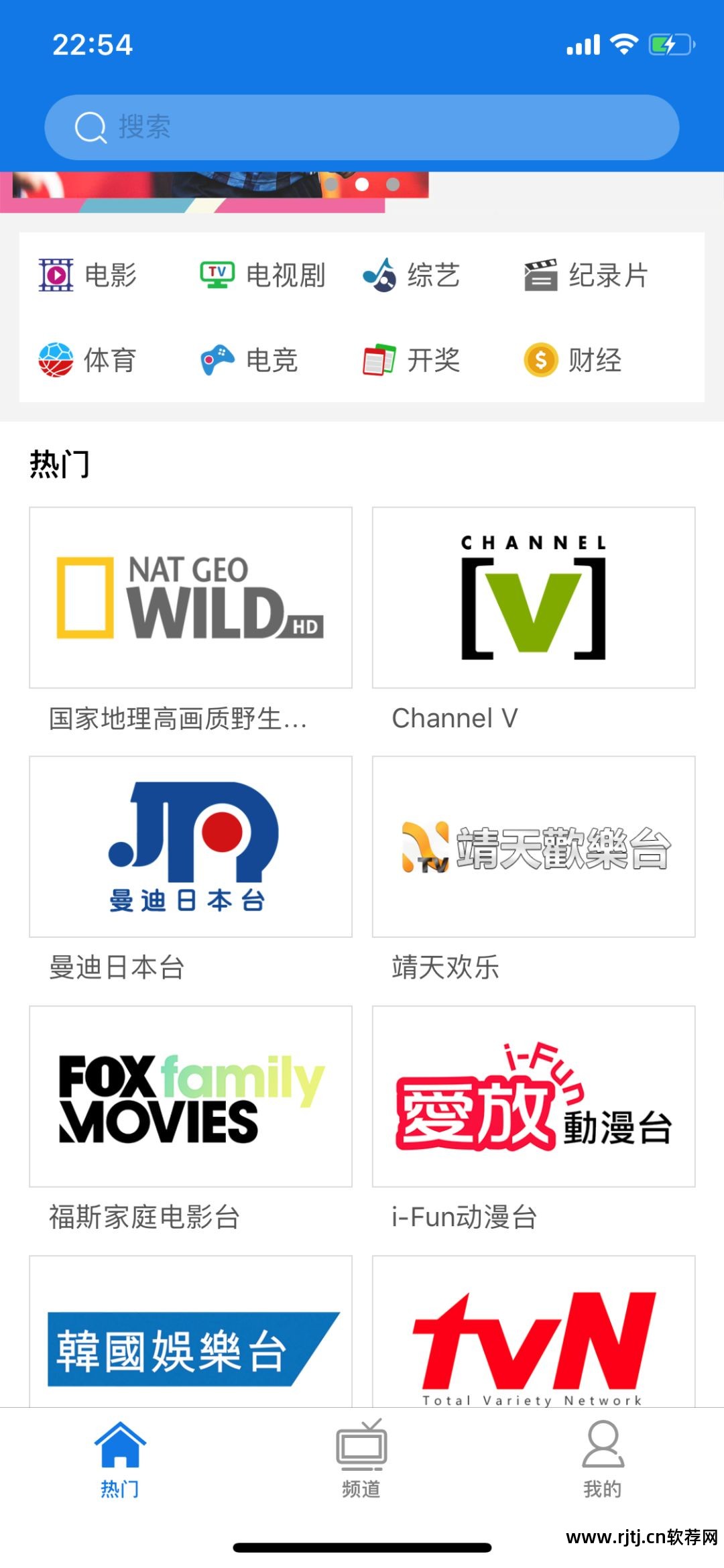The width and height of the screenshot is (724, 1568).
Task: Open the 开奖 (Lottery) category
Action: (412, 360)
